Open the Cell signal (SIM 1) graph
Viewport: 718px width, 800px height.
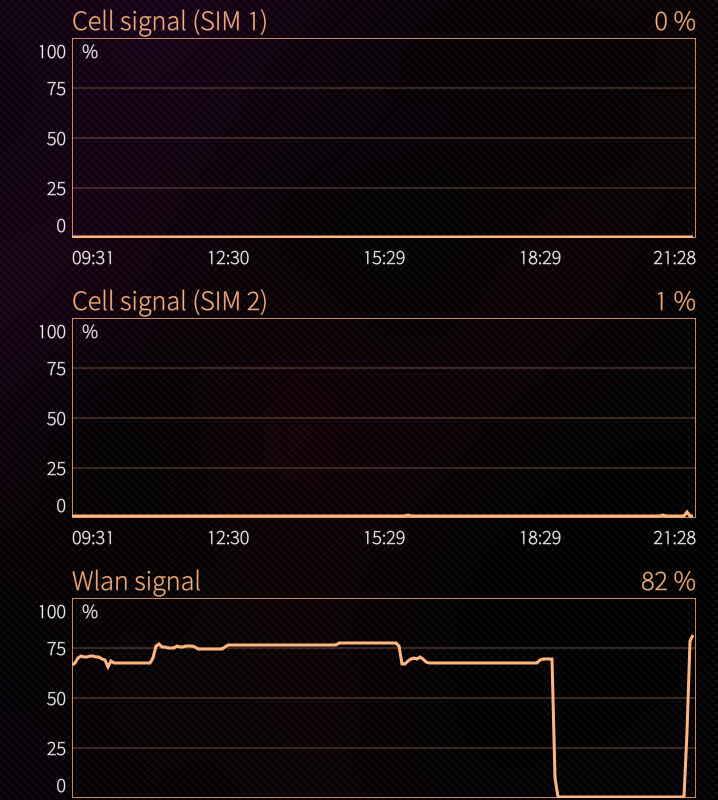[383, 138]
